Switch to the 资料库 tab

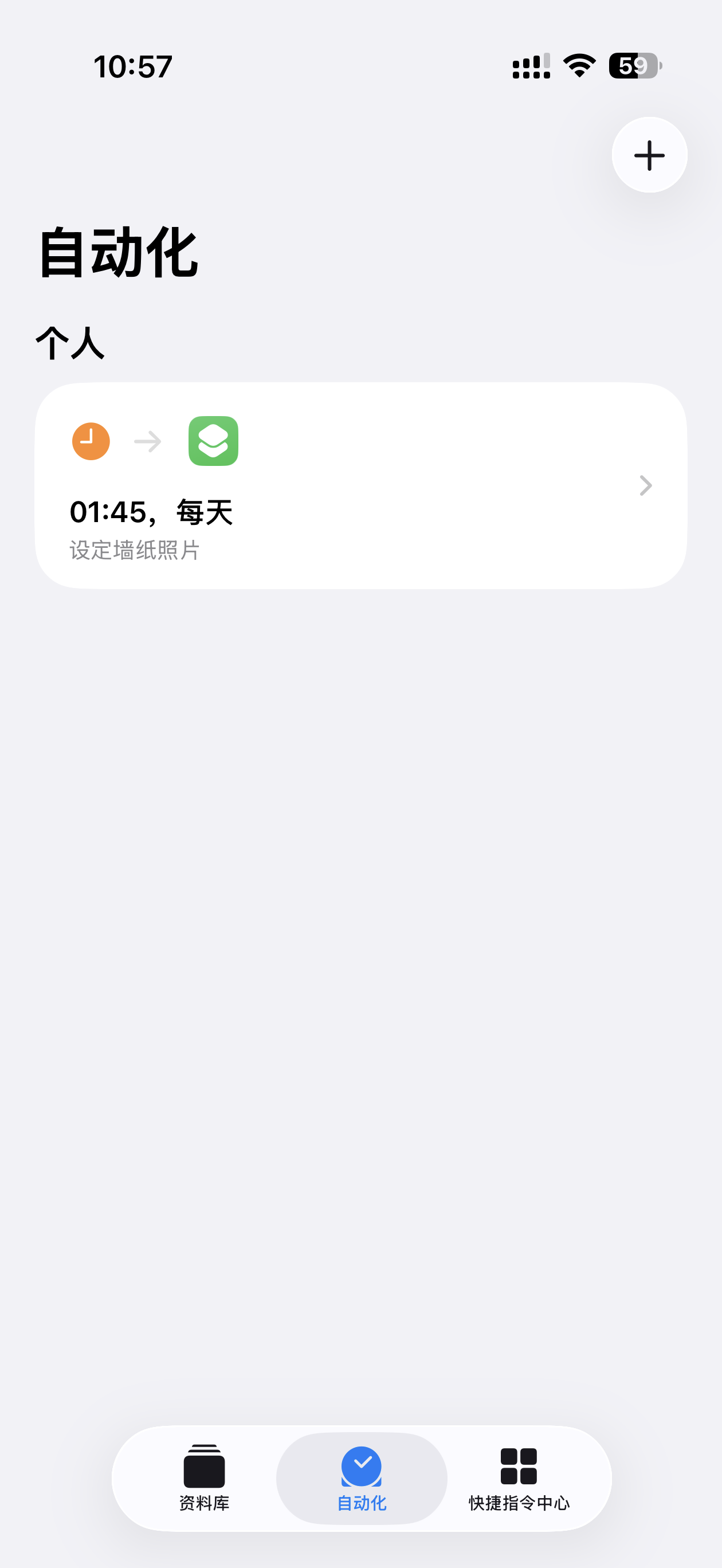pyautogui.click(x=204, y=1478)
